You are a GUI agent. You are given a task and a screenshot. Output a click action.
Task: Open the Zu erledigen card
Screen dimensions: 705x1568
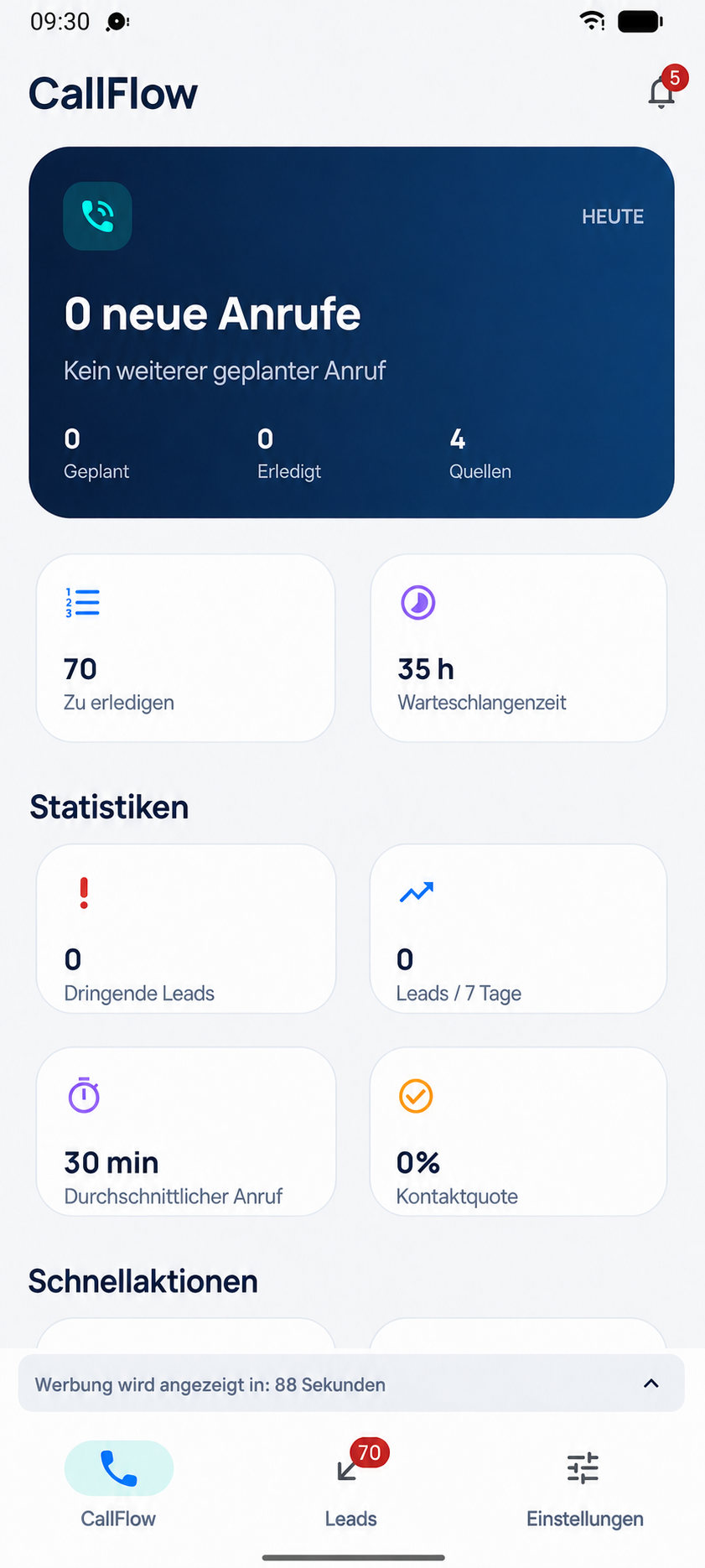point(186,648)
